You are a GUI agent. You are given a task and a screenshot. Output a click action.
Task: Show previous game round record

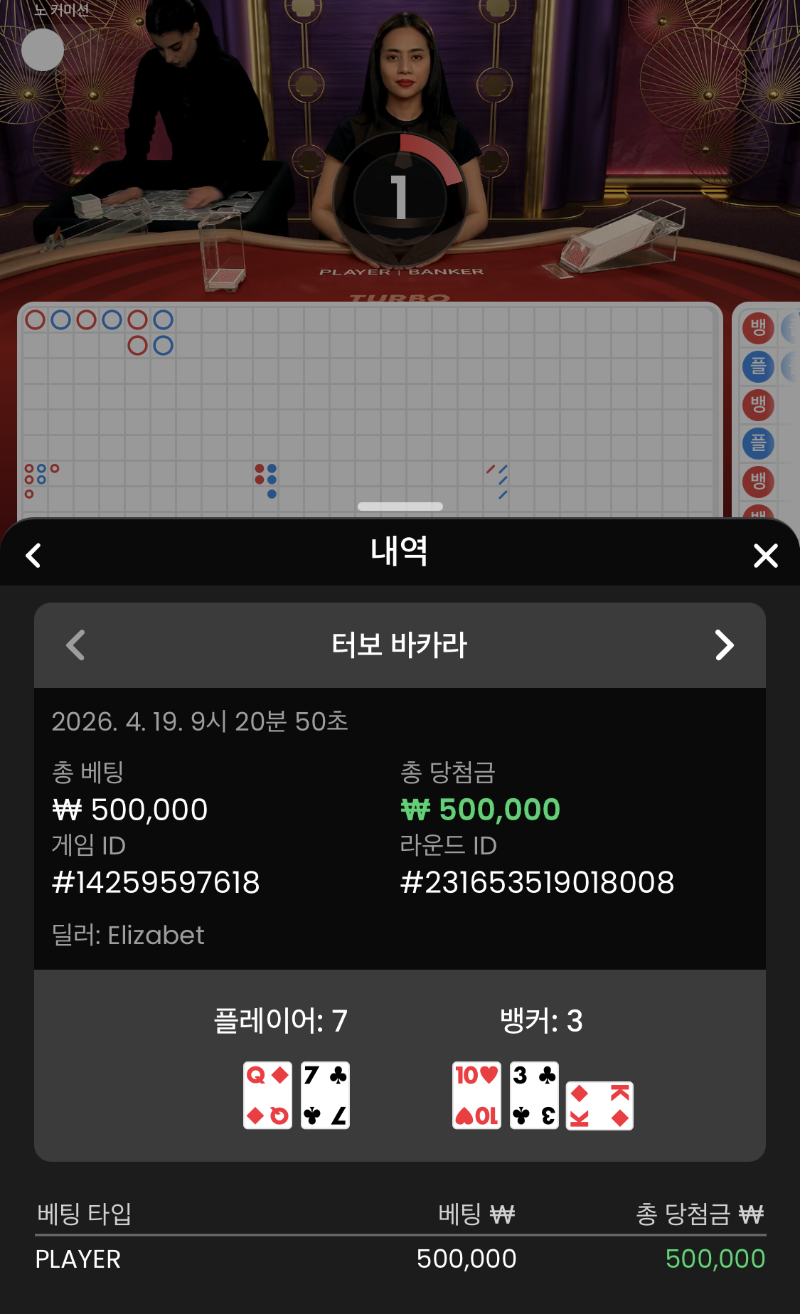click(x=76, y=645)
